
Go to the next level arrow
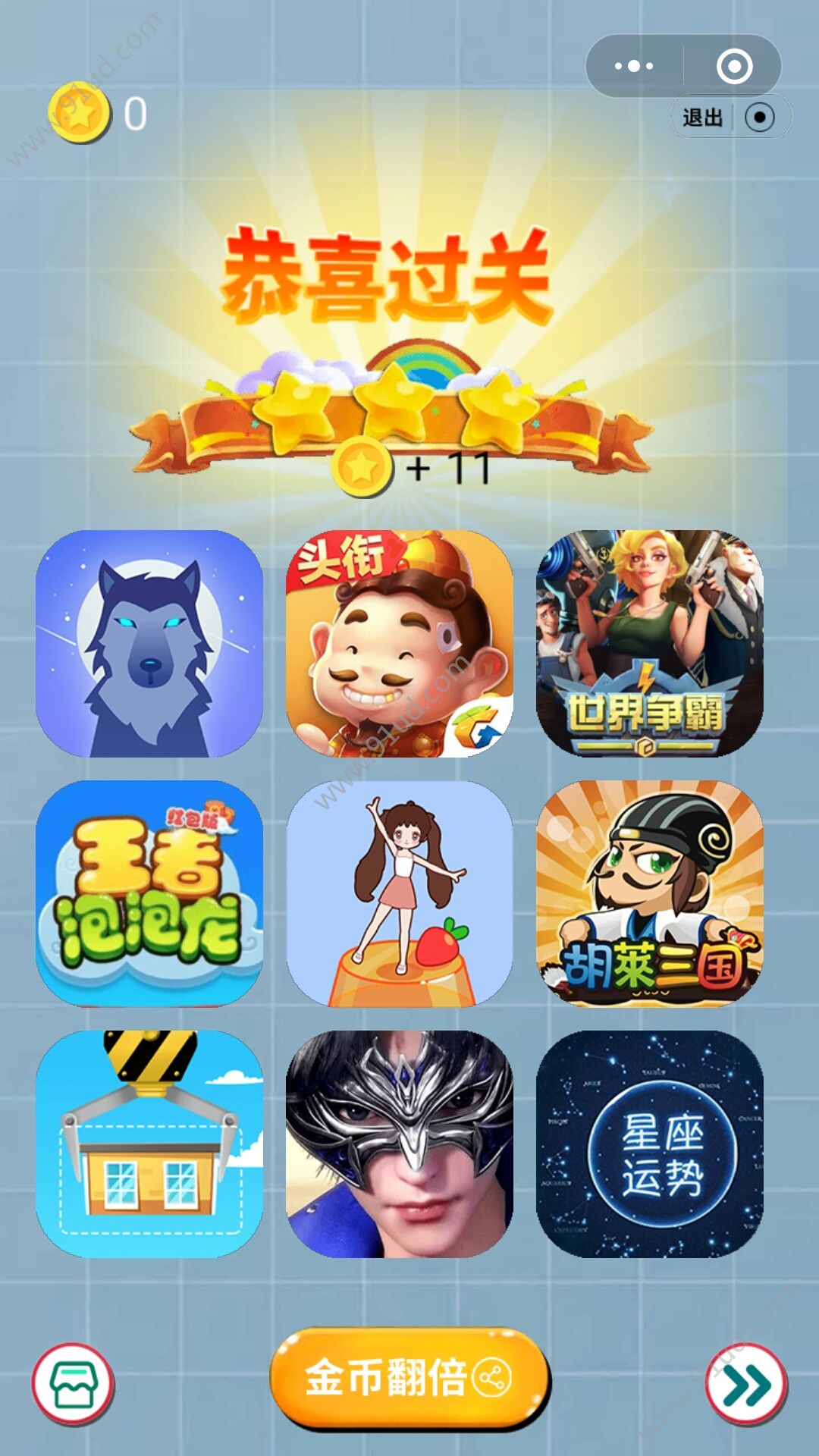coord(746,1384)
